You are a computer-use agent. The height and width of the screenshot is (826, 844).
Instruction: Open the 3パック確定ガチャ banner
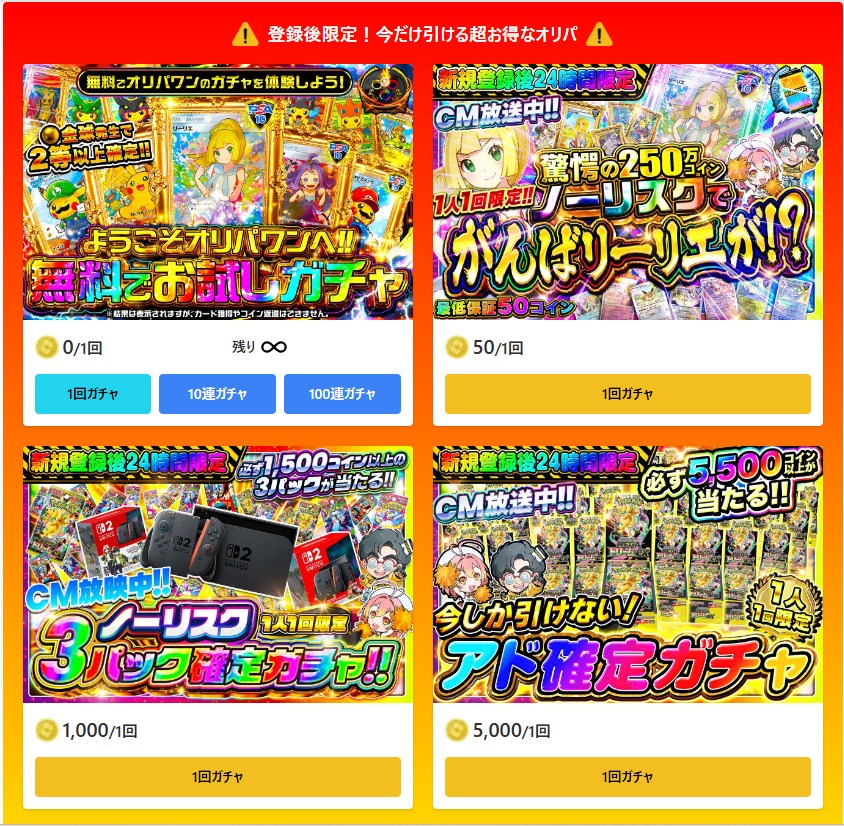tap(217, 575)
